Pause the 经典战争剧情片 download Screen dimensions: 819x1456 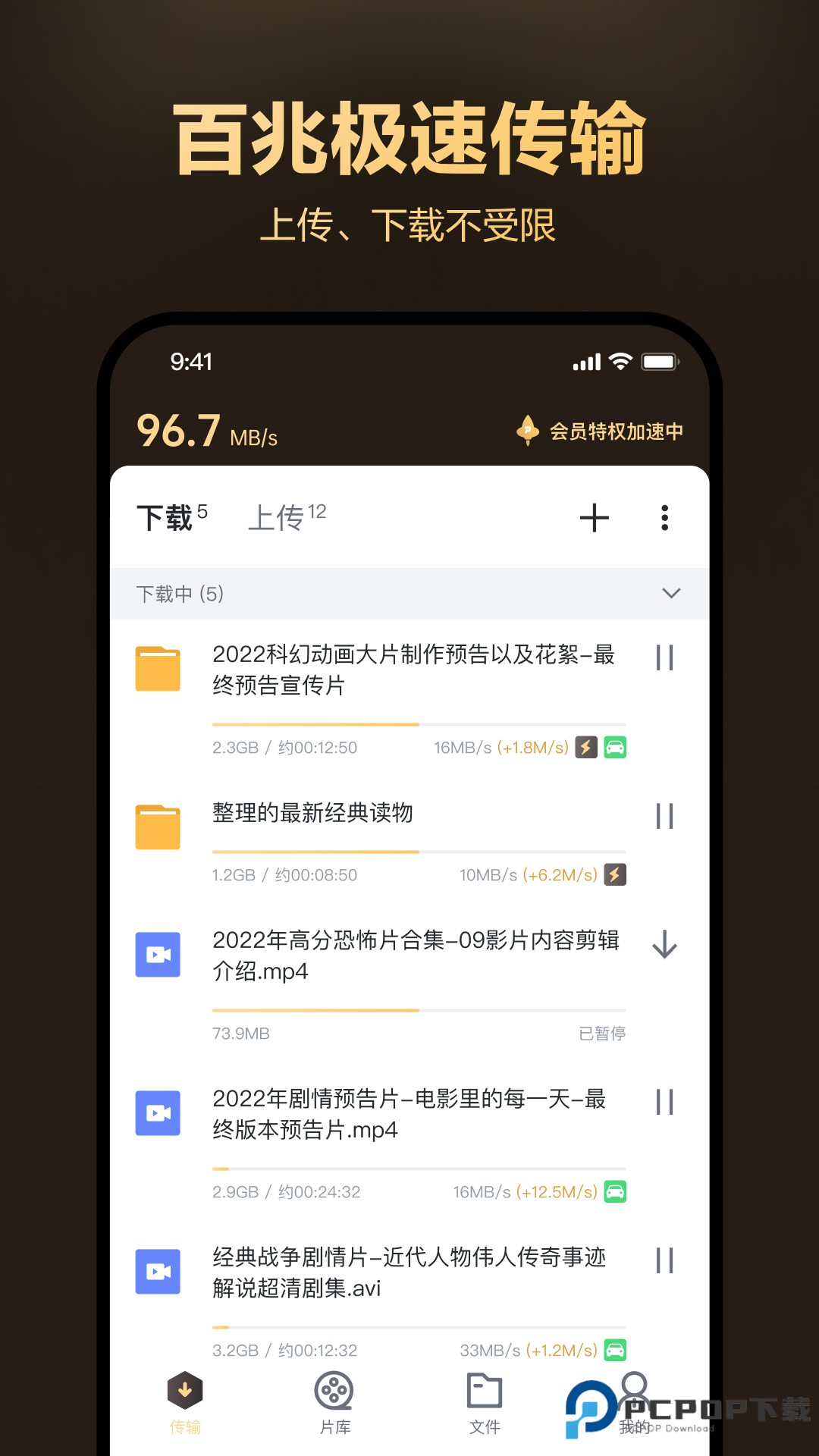point(666,1259)
